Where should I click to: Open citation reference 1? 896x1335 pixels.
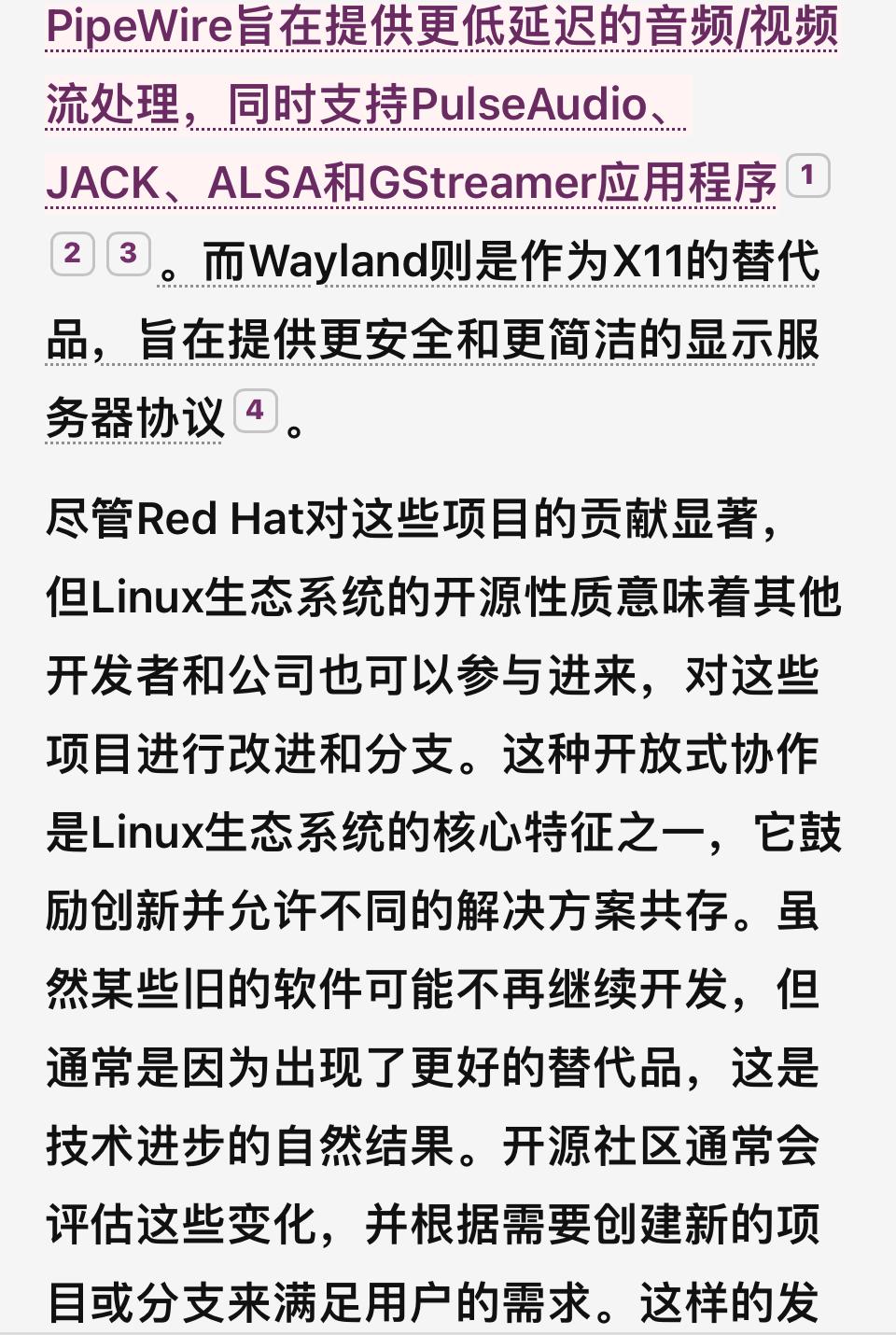[x=807, y=176]
